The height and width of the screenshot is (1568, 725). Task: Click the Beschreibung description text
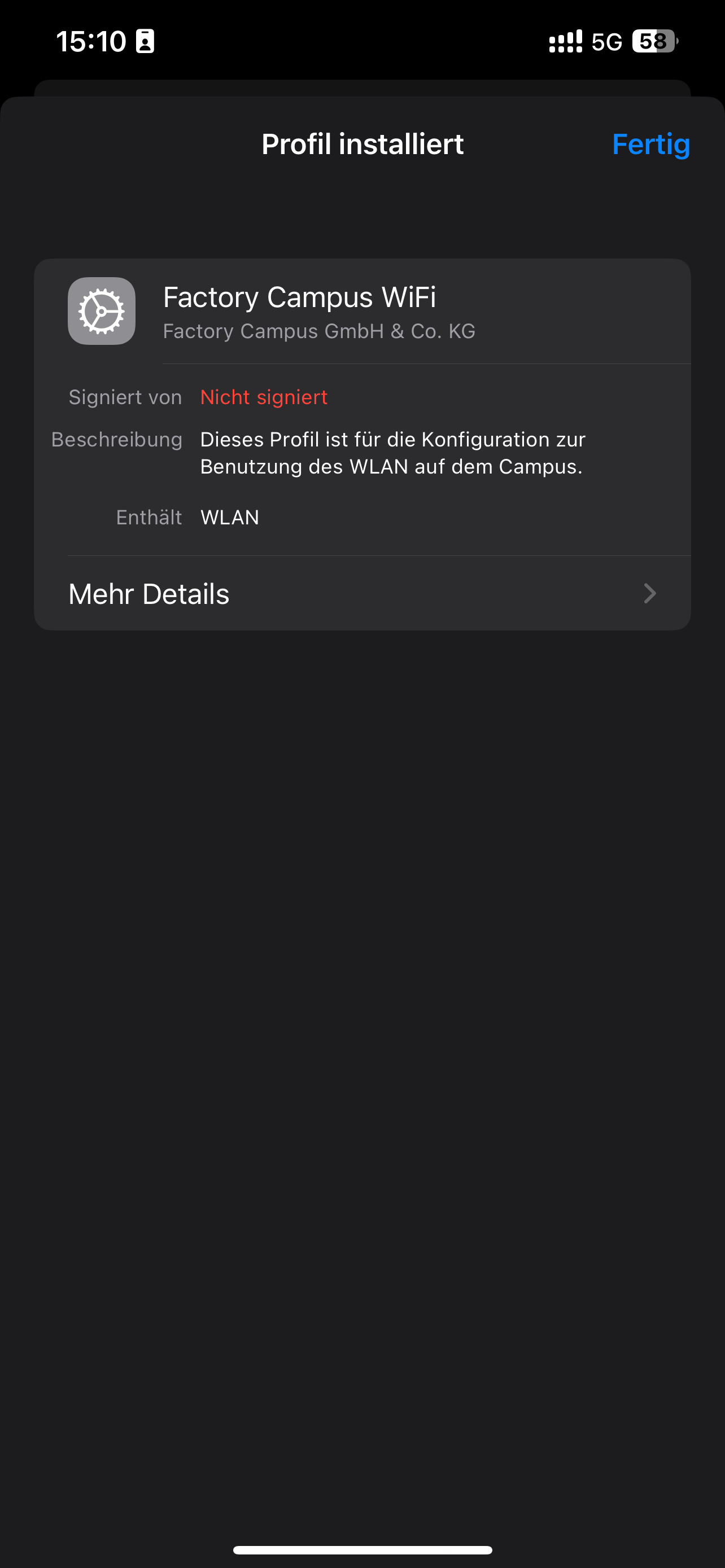392,453
